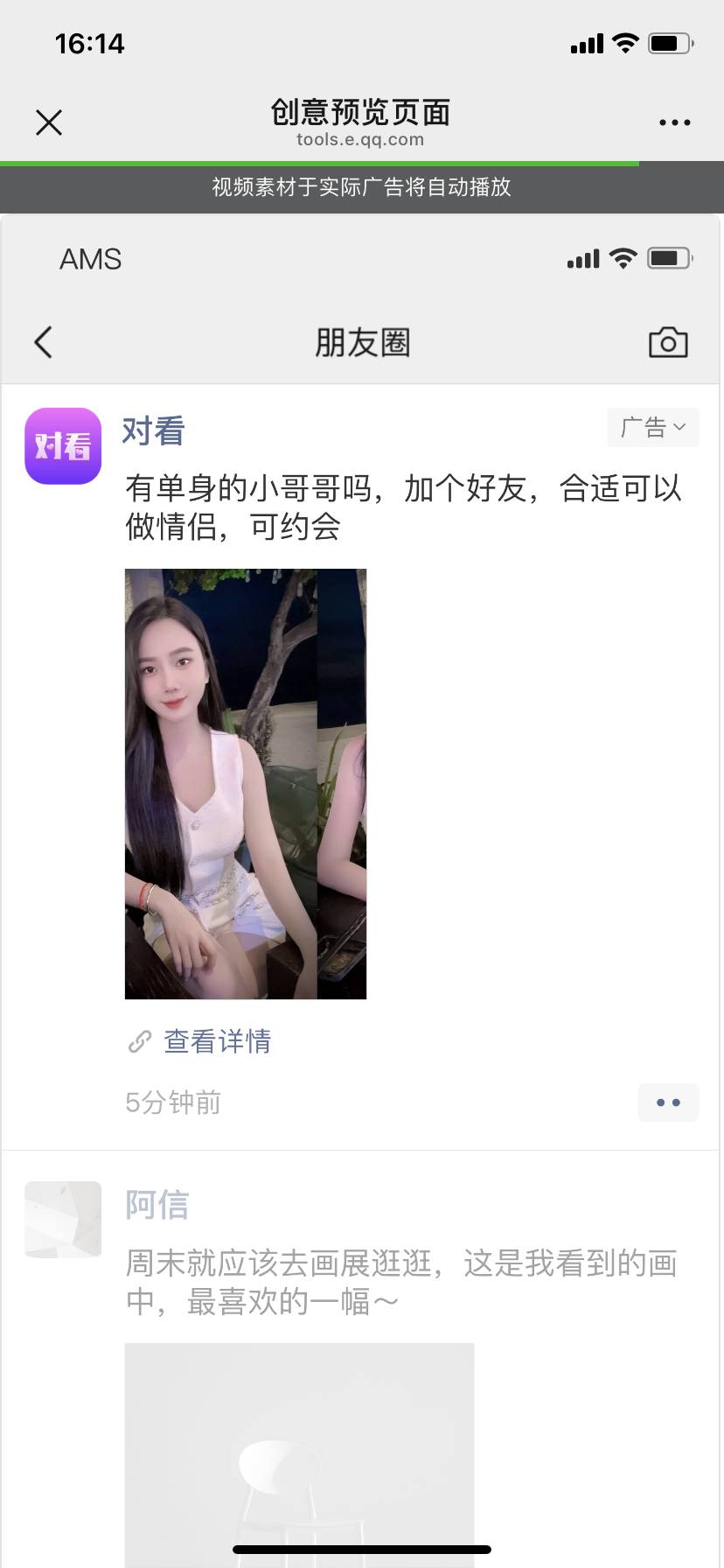Close the 创意预览页面 preview page
This screenshot has width=724, height=1568.
click(49, 122)
